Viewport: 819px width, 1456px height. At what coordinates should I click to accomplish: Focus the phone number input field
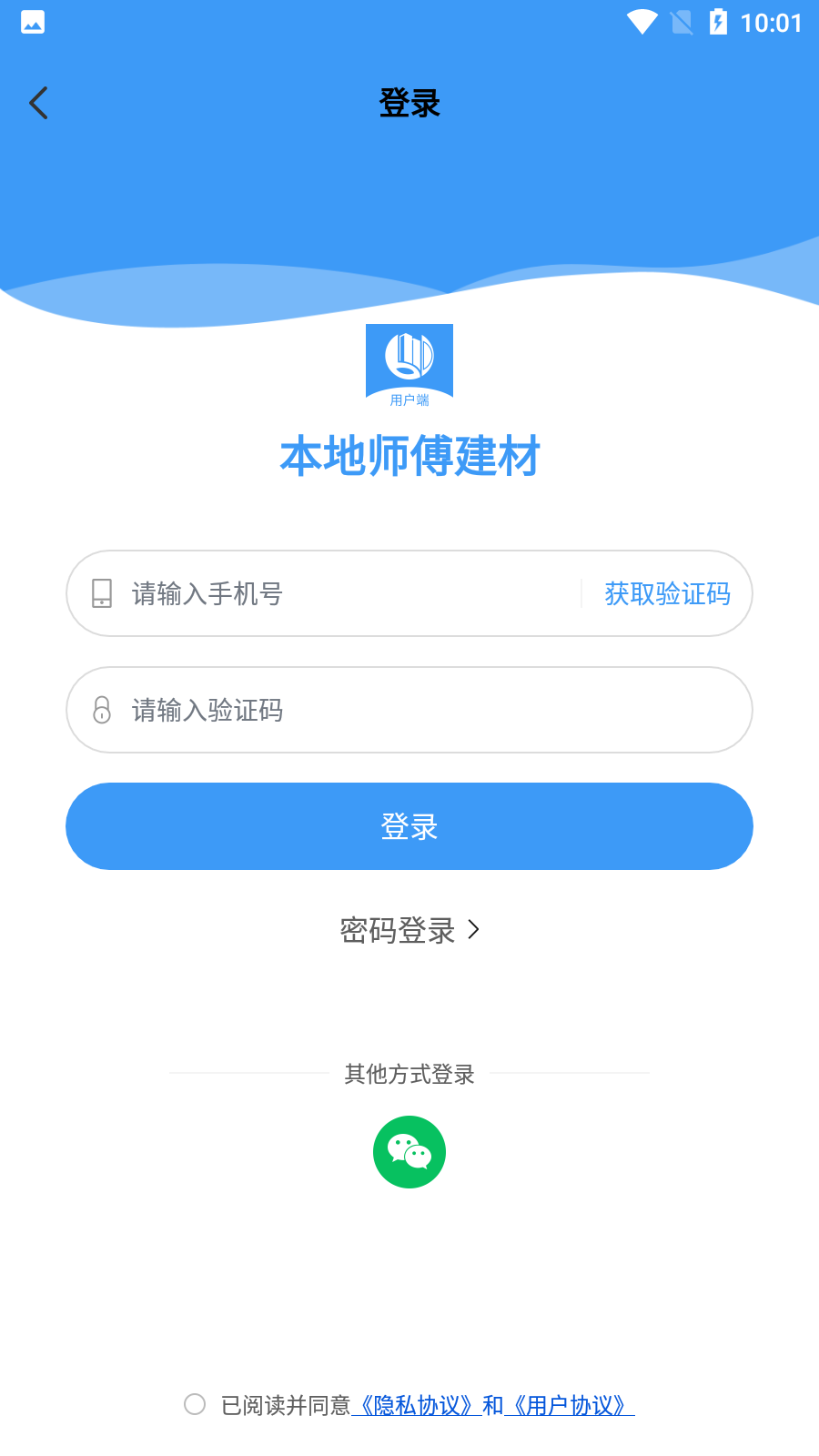346,594
